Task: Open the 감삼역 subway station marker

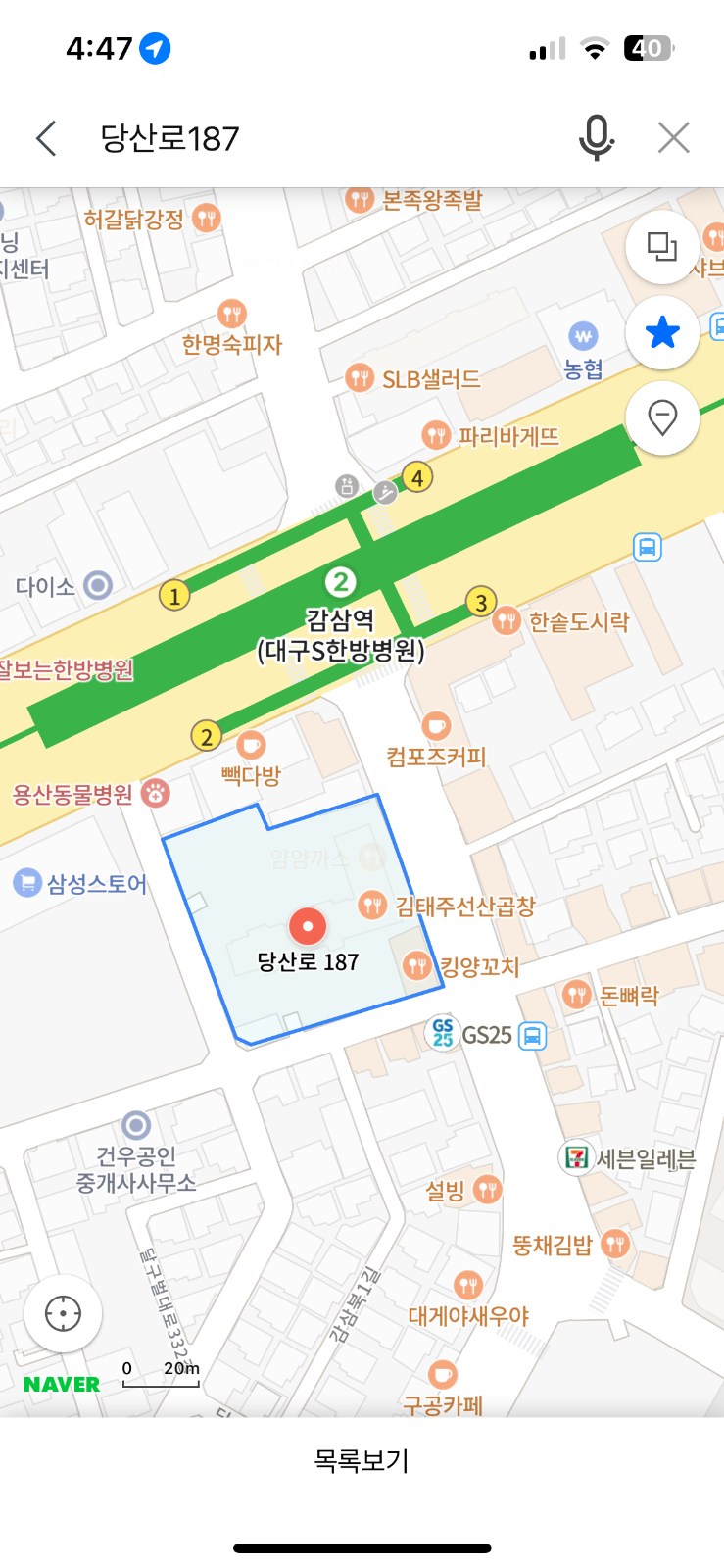Action: pos(340,582)
